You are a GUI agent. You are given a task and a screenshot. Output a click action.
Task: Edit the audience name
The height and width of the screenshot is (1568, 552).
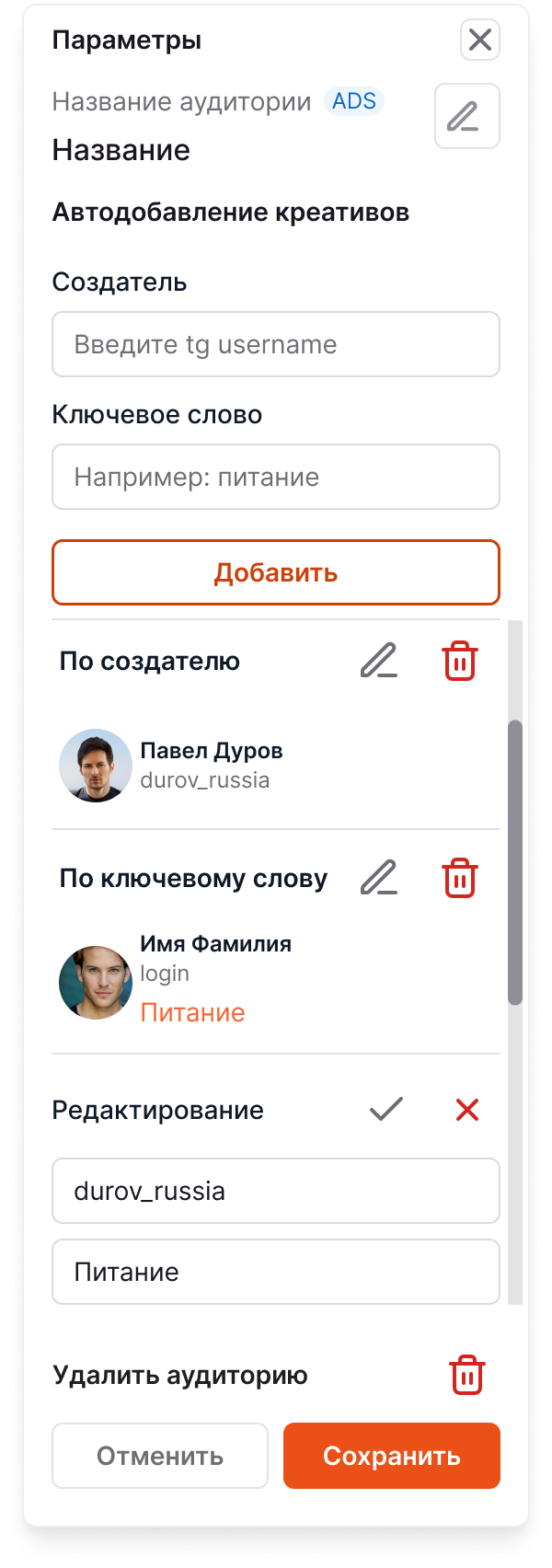[x=466, y=116]
